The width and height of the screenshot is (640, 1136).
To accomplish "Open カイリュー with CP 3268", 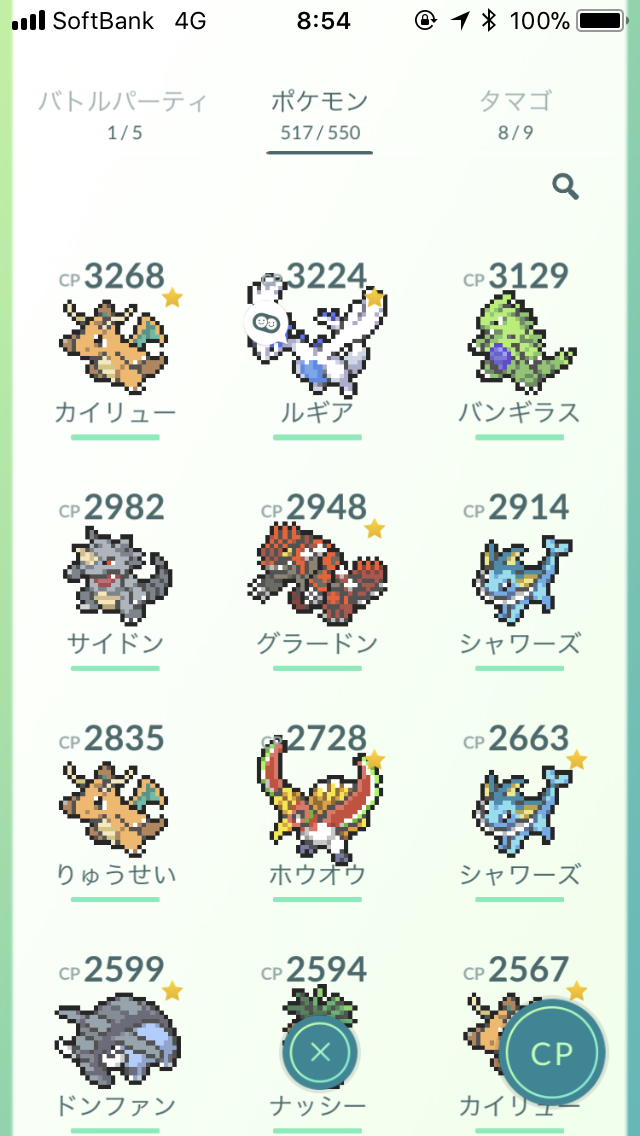I will pyautogui.click(x=115, y=350).
